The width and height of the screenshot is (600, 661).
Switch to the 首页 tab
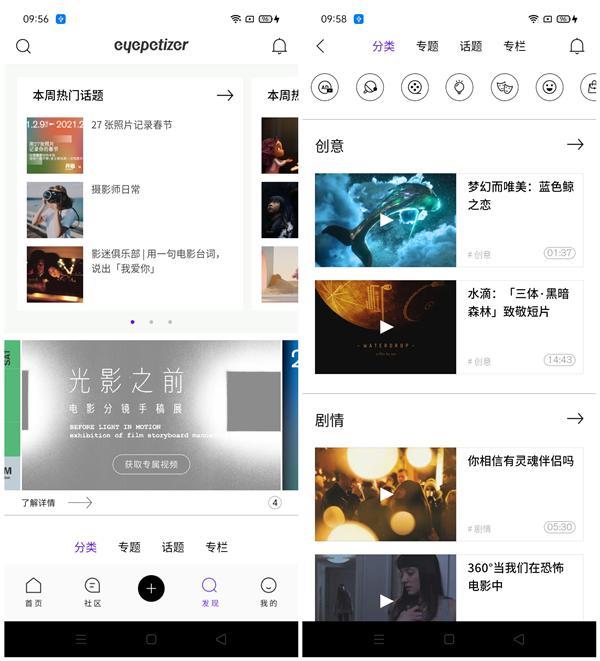[34, 592]
